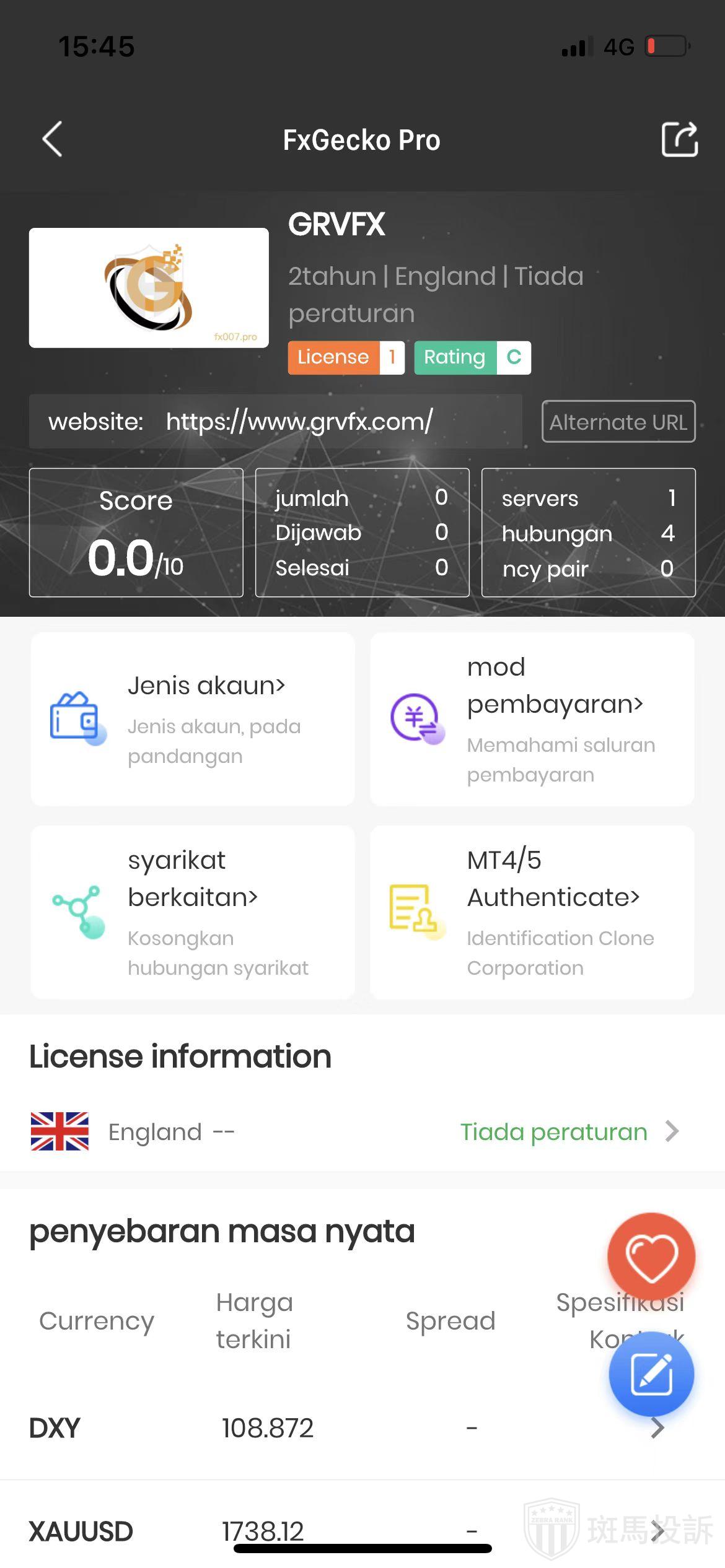Open the MT4/5 Authenticate card
Viewport: 725px width, 1568px height.
coord(532,912)
